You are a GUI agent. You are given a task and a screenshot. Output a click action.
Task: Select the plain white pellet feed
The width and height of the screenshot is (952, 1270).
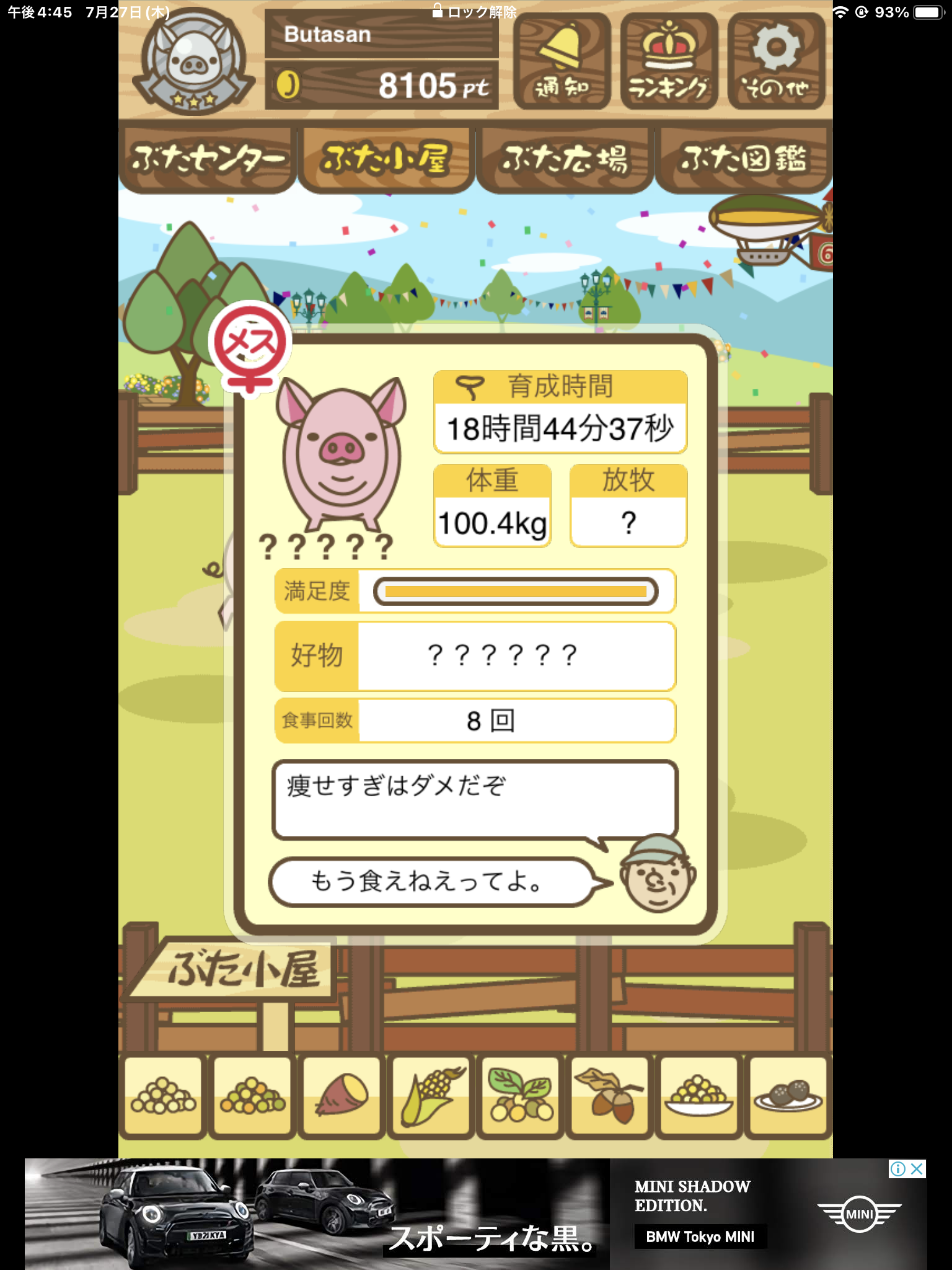pyautogui.click(x=164, y=1096)
